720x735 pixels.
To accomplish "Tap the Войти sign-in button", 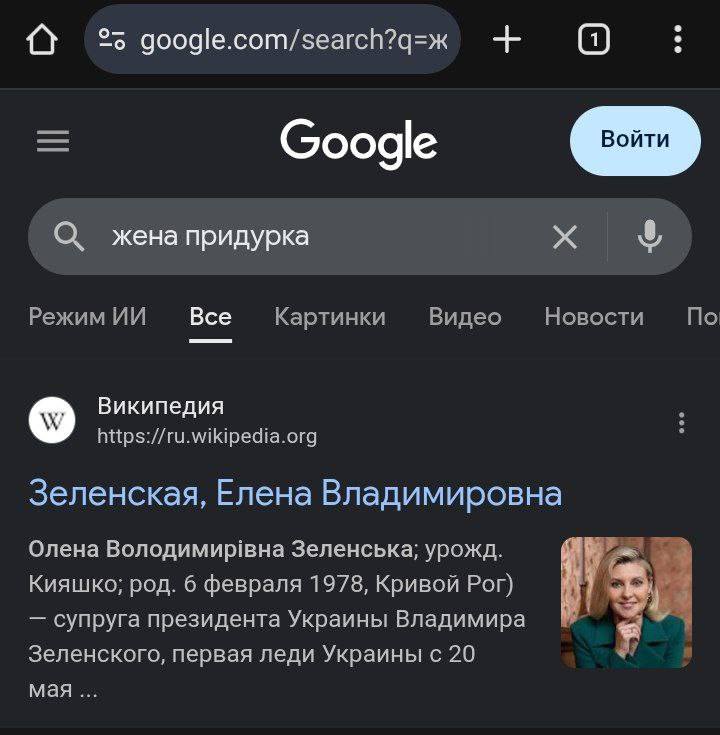I will [x=635, y=140].
